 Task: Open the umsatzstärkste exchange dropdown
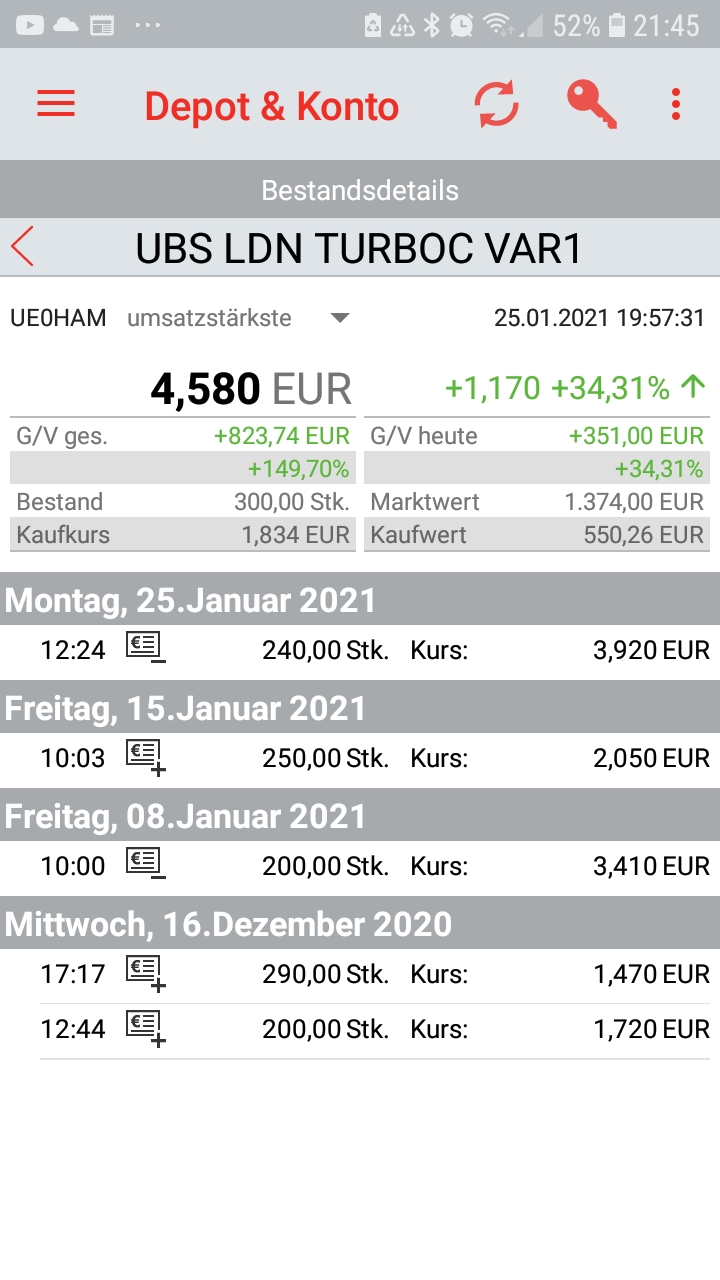coord(340,317)
